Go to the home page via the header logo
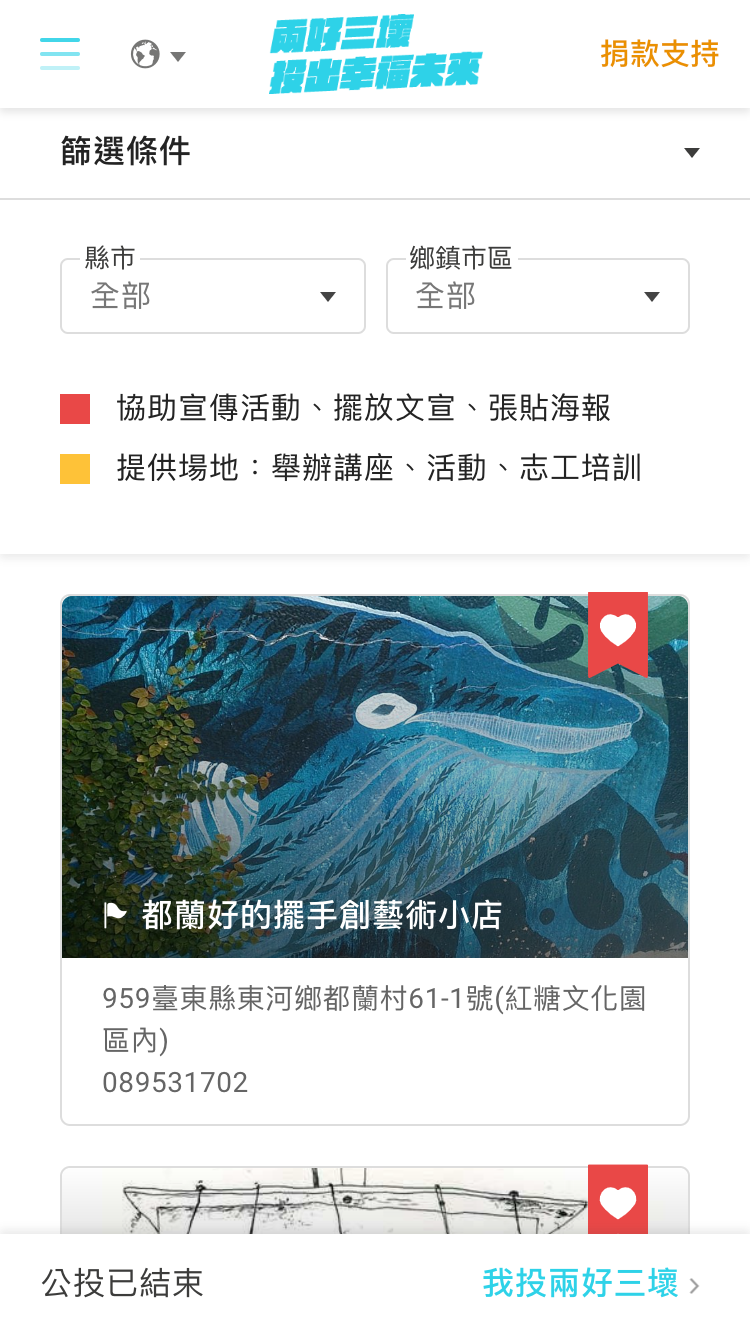Image resolution: width=750 pixels, height=1334 pixels. click(x=375, y=54)
